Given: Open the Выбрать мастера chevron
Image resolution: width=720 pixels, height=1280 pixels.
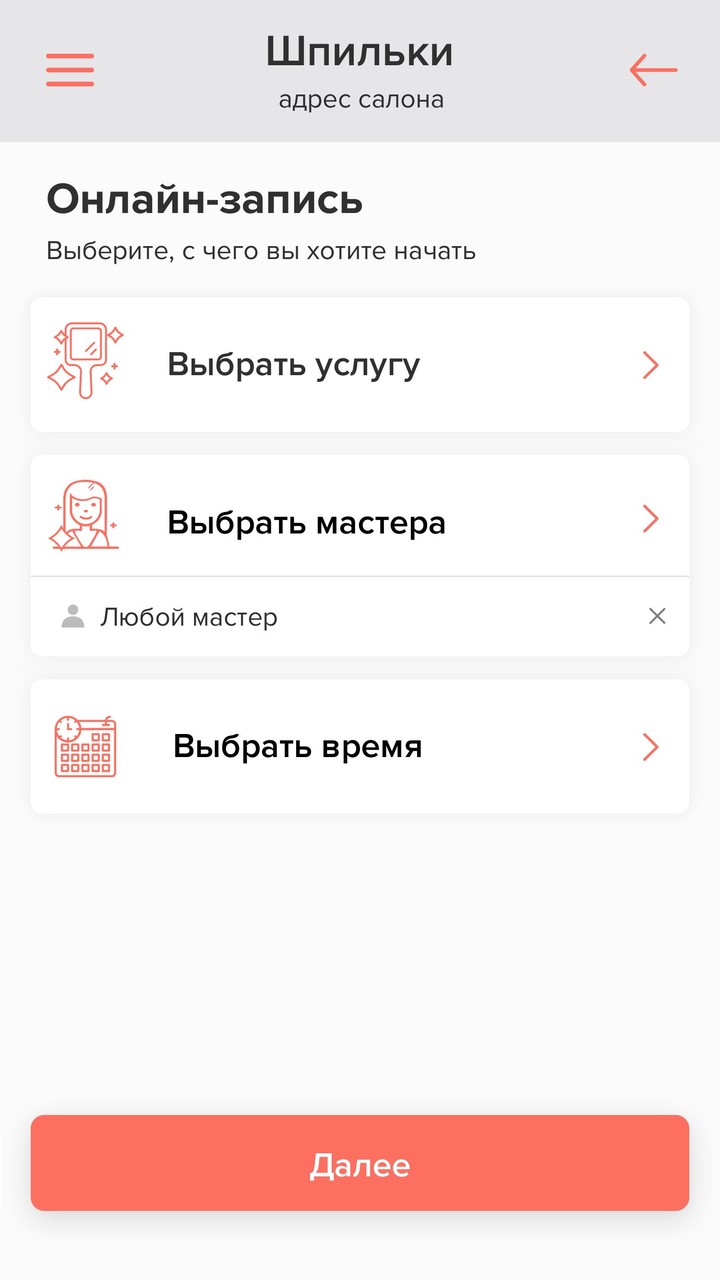Looking at the screenshot, I should [x=650, y=518].
